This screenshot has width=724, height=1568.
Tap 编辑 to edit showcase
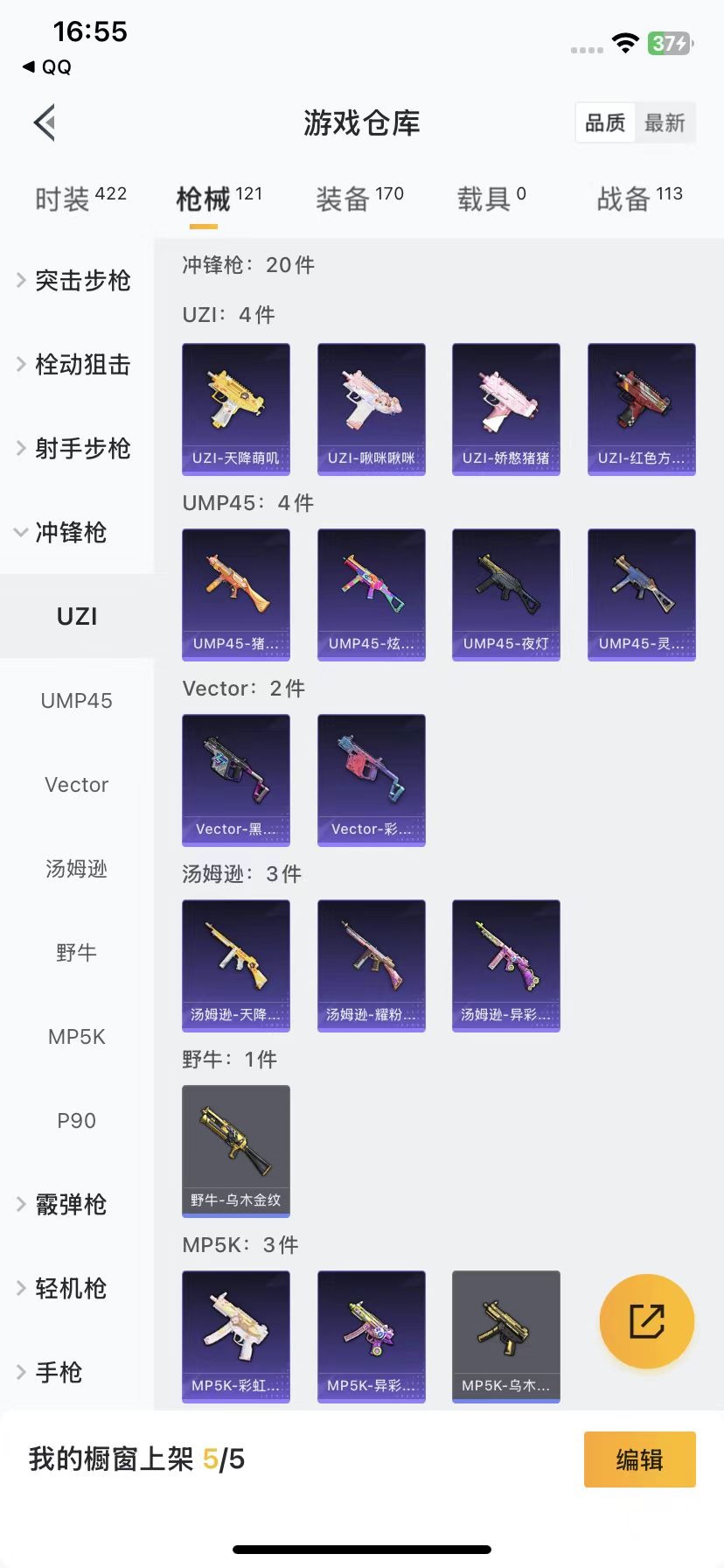(x=639, y=1459)
